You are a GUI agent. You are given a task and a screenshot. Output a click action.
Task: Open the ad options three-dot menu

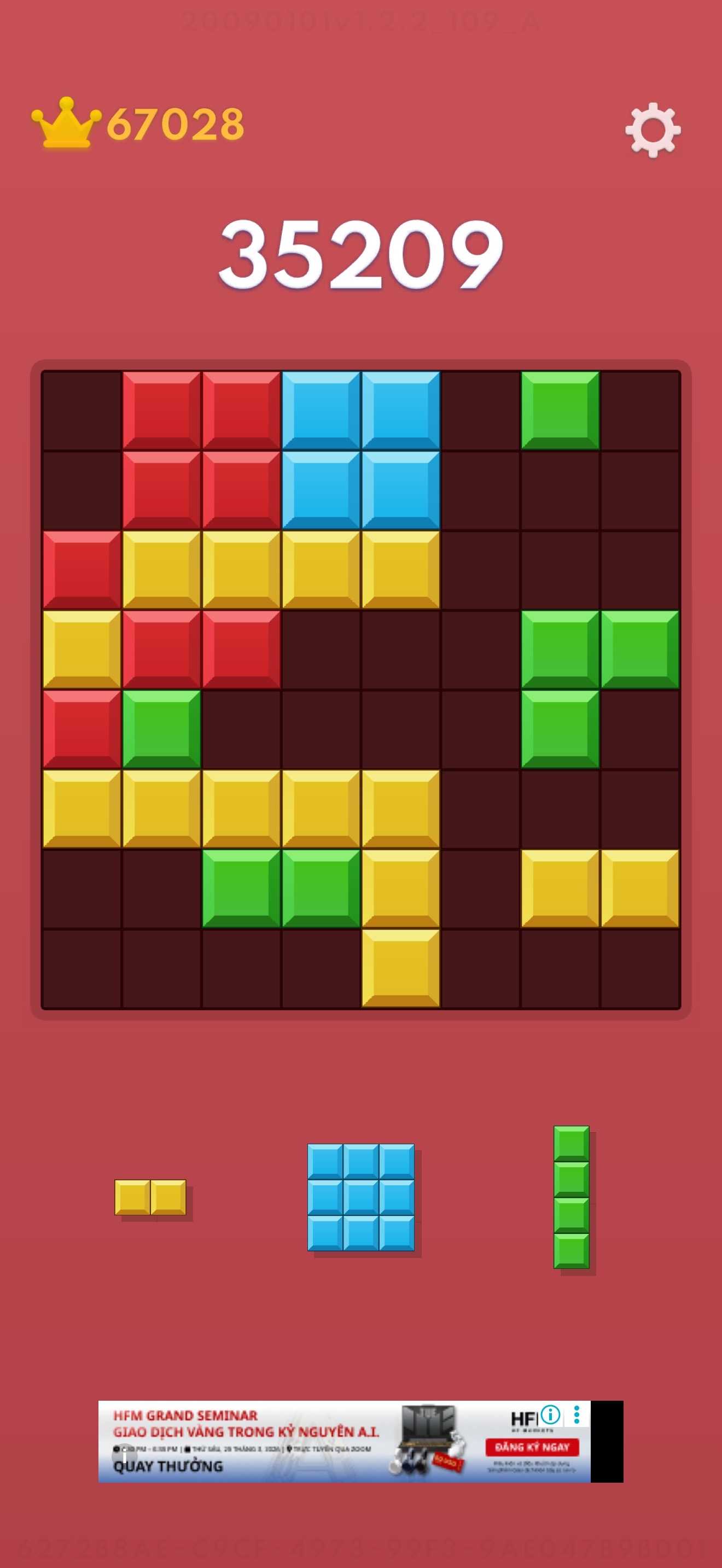tap(577, 1414)
